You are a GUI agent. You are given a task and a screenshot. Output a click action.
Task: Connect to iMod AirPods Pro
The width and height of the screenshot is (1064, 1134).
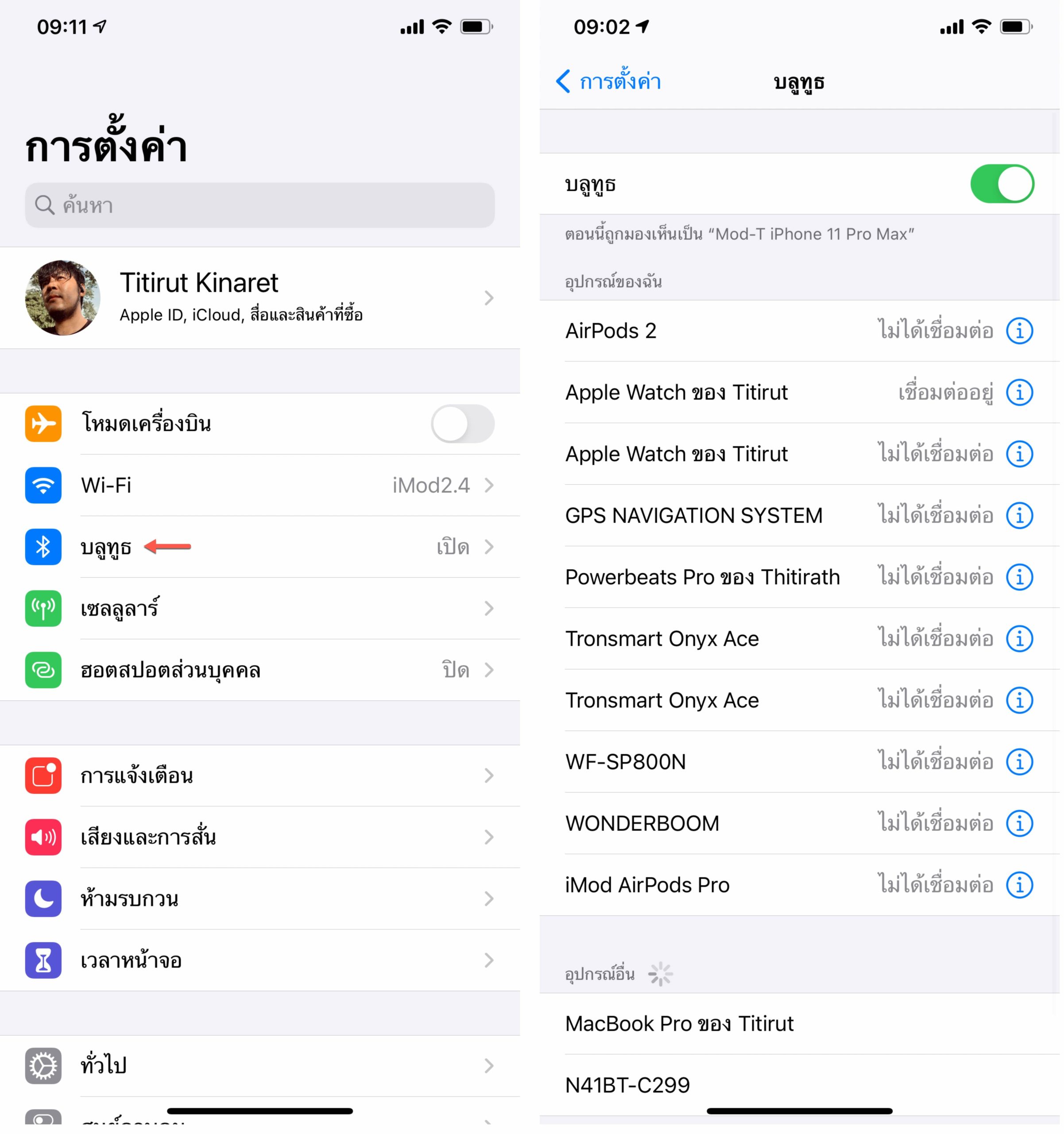coord(648,886)
